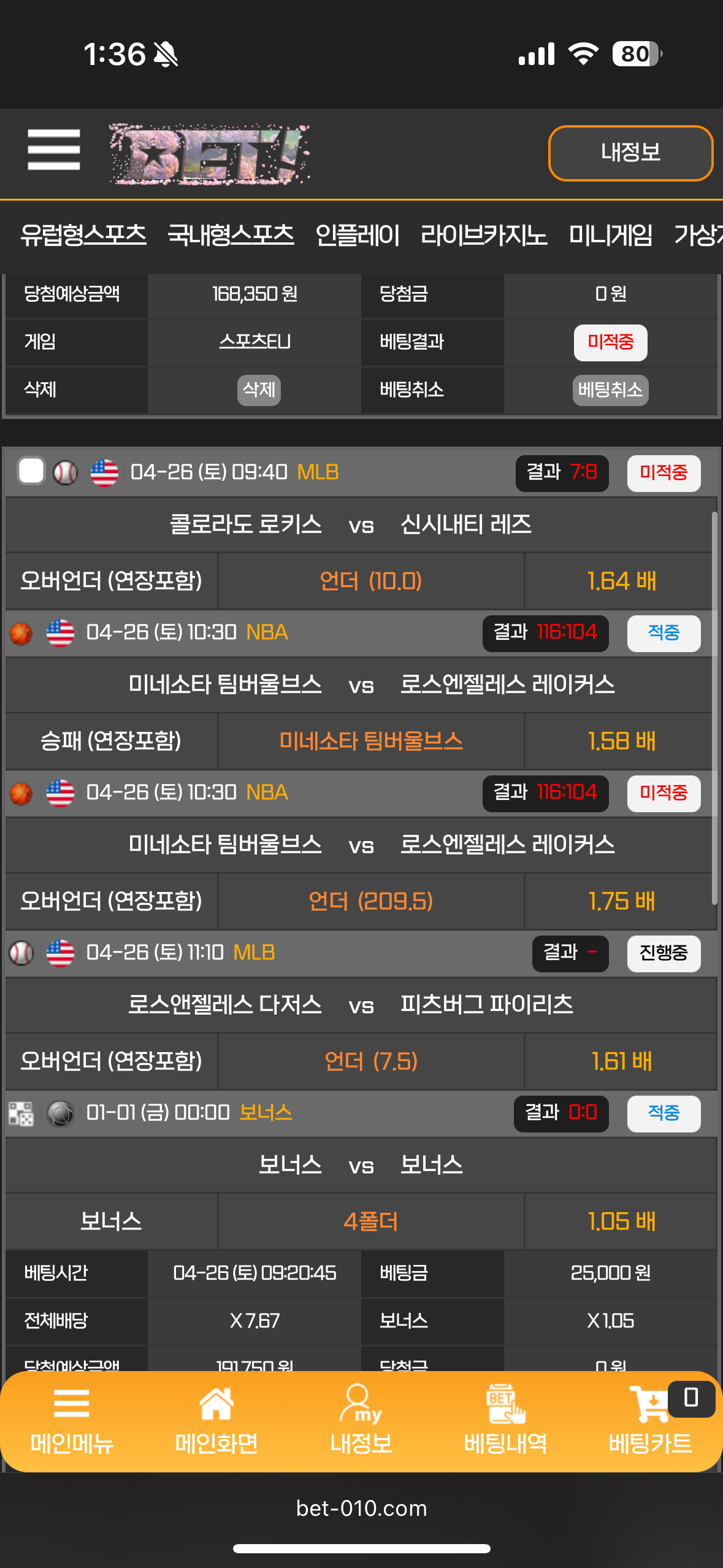Switch to the 유럽형스포츠 tab
The height and width of the screenshot is (1568, 723).
click(x=83, y=236)
